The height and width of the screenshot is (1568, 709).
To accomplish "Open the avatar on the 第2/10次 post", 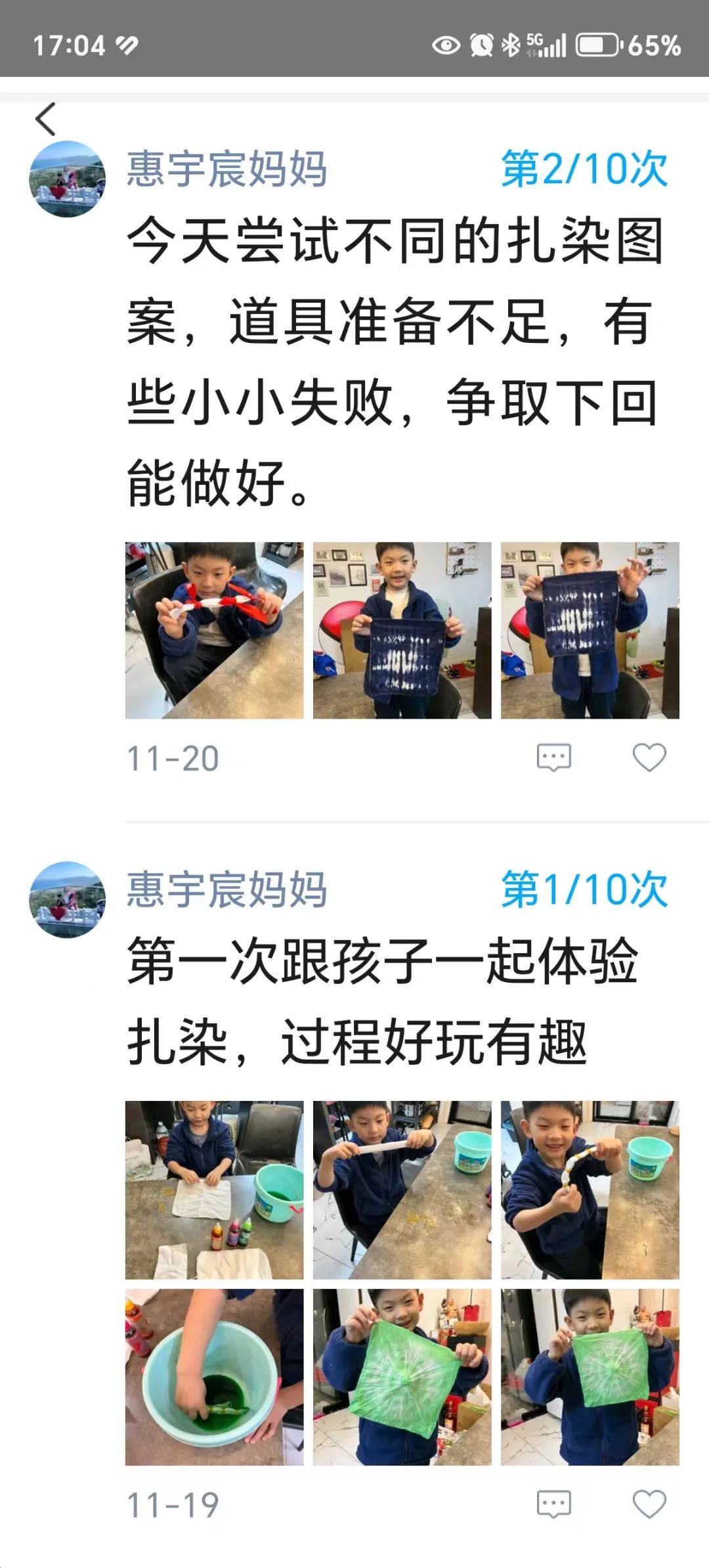I will pyautogui.click(x=67, y=179).
